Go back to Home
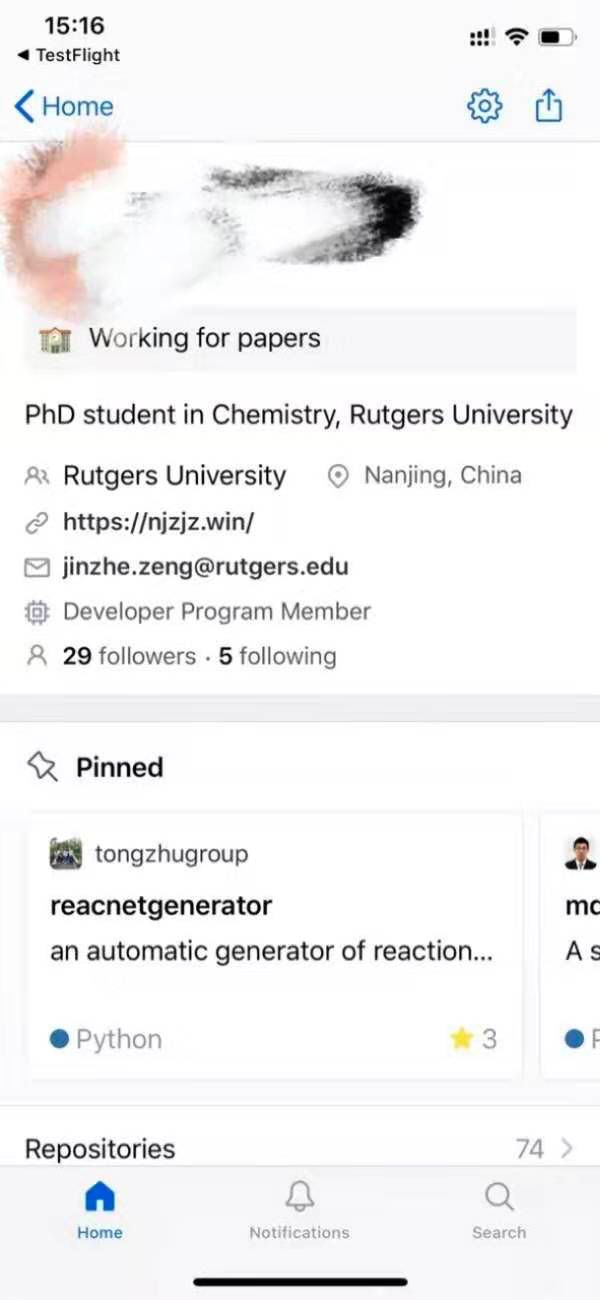Viewport: 600px width, 1300px height. (64, 106)
